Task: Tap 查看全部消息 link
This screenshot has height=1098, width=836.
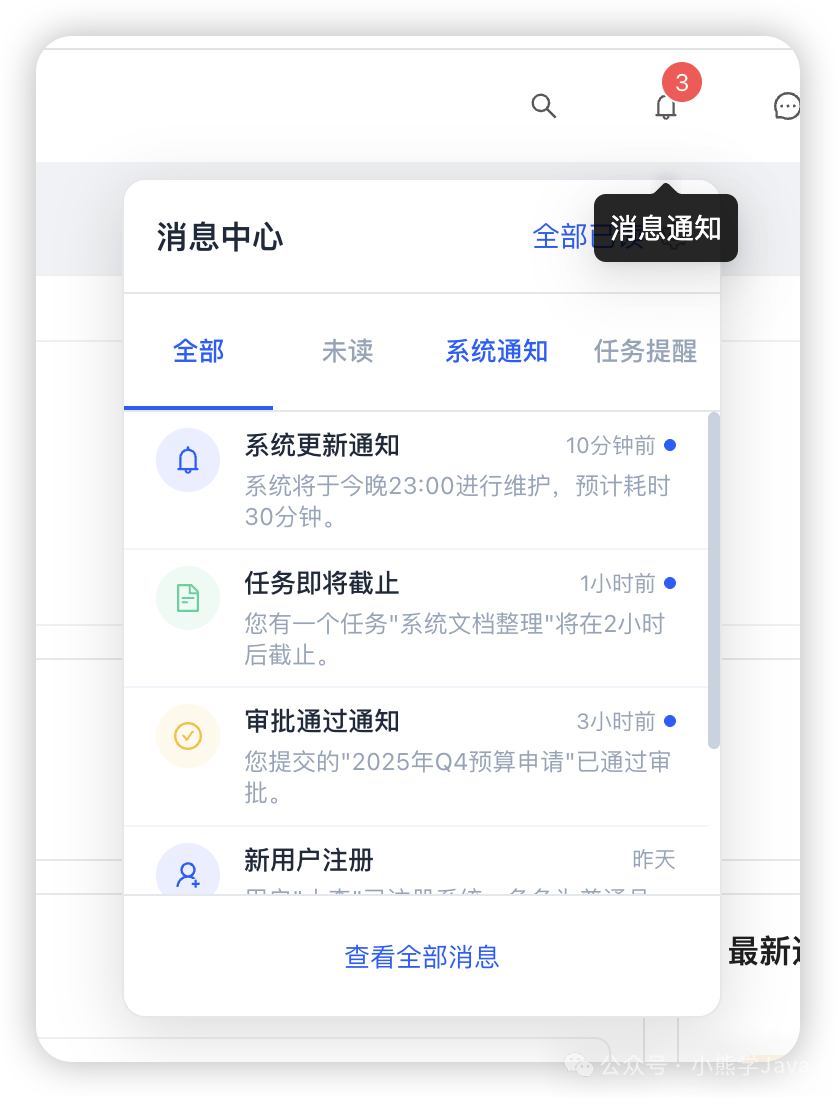Action: coord(421,957)
